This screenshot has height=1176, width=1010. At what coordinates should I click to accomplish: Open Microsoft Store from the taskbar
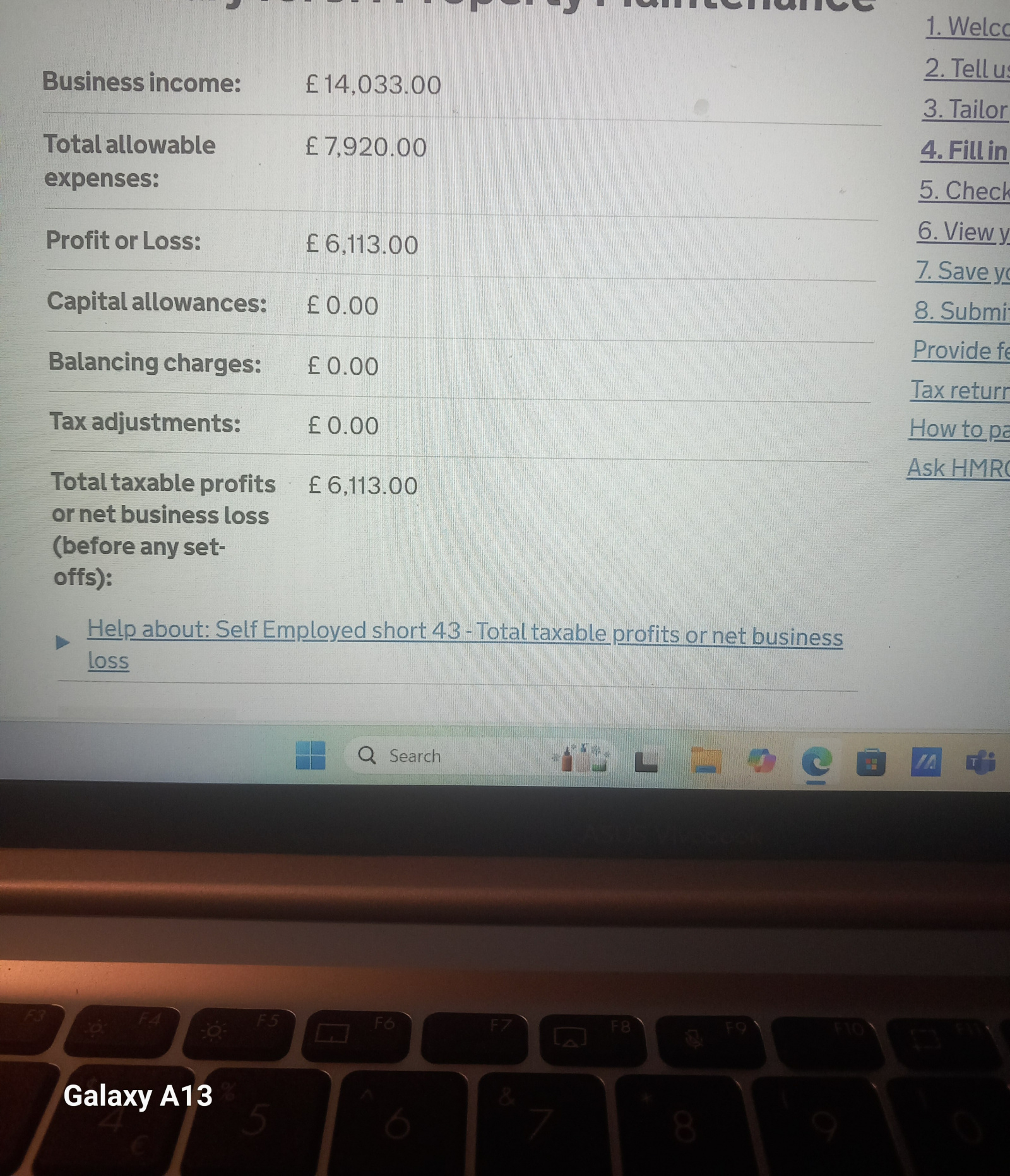[870, 763]
